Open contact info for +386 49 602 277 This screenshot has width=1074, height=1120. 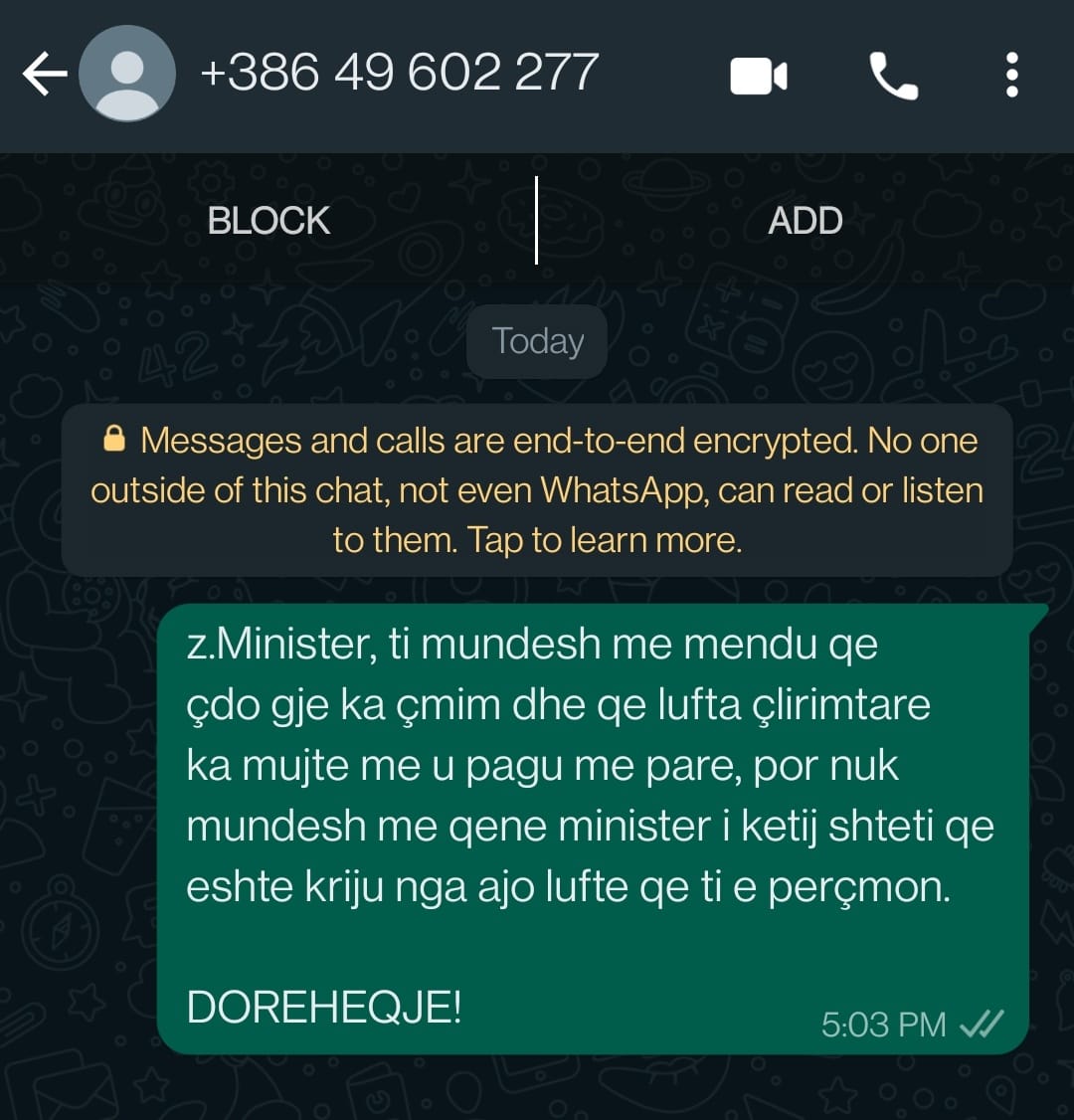point(399,74)
